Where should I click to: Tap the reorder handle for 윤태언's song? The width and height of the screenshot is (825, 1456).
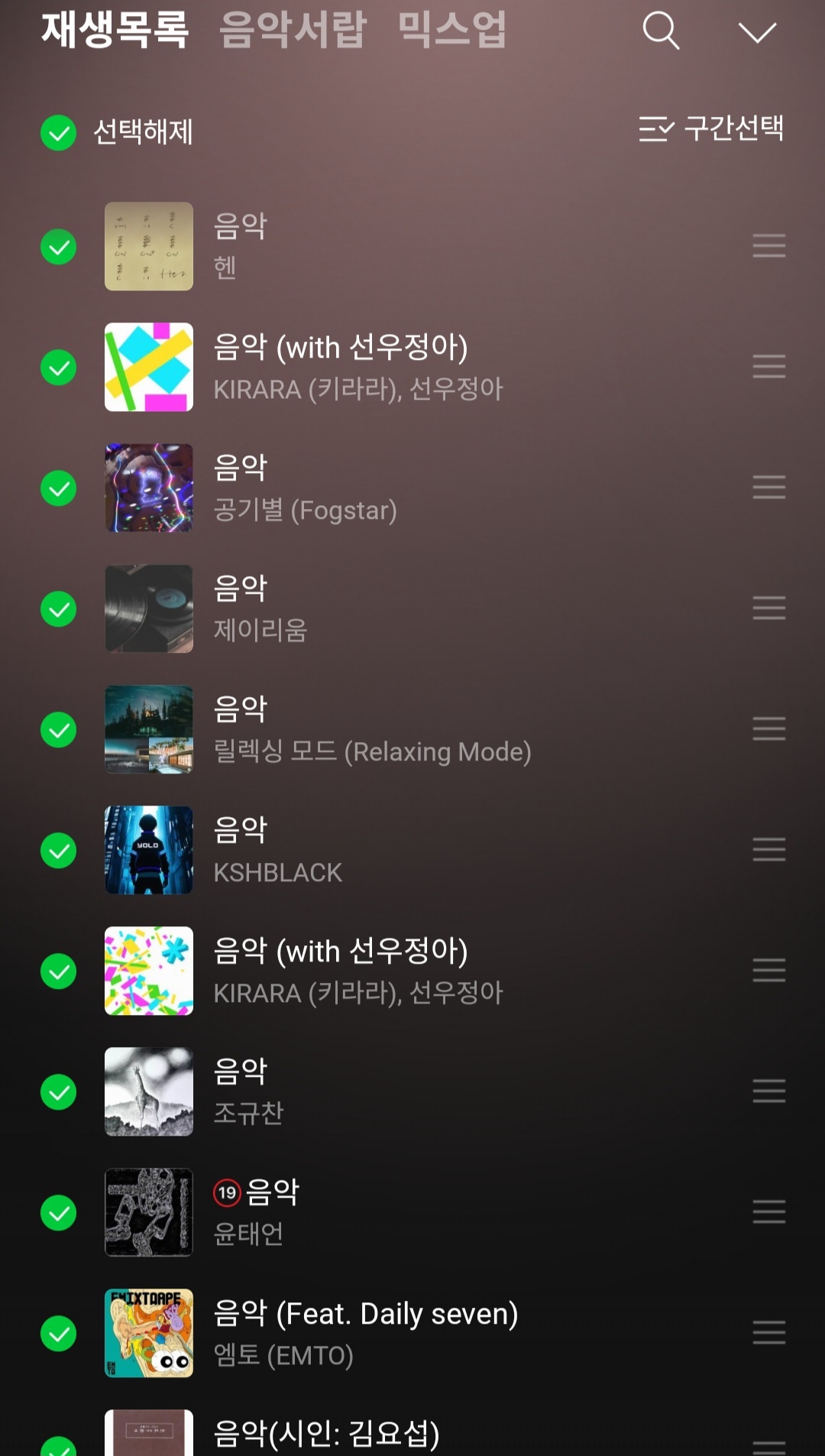click(768, 1212)
